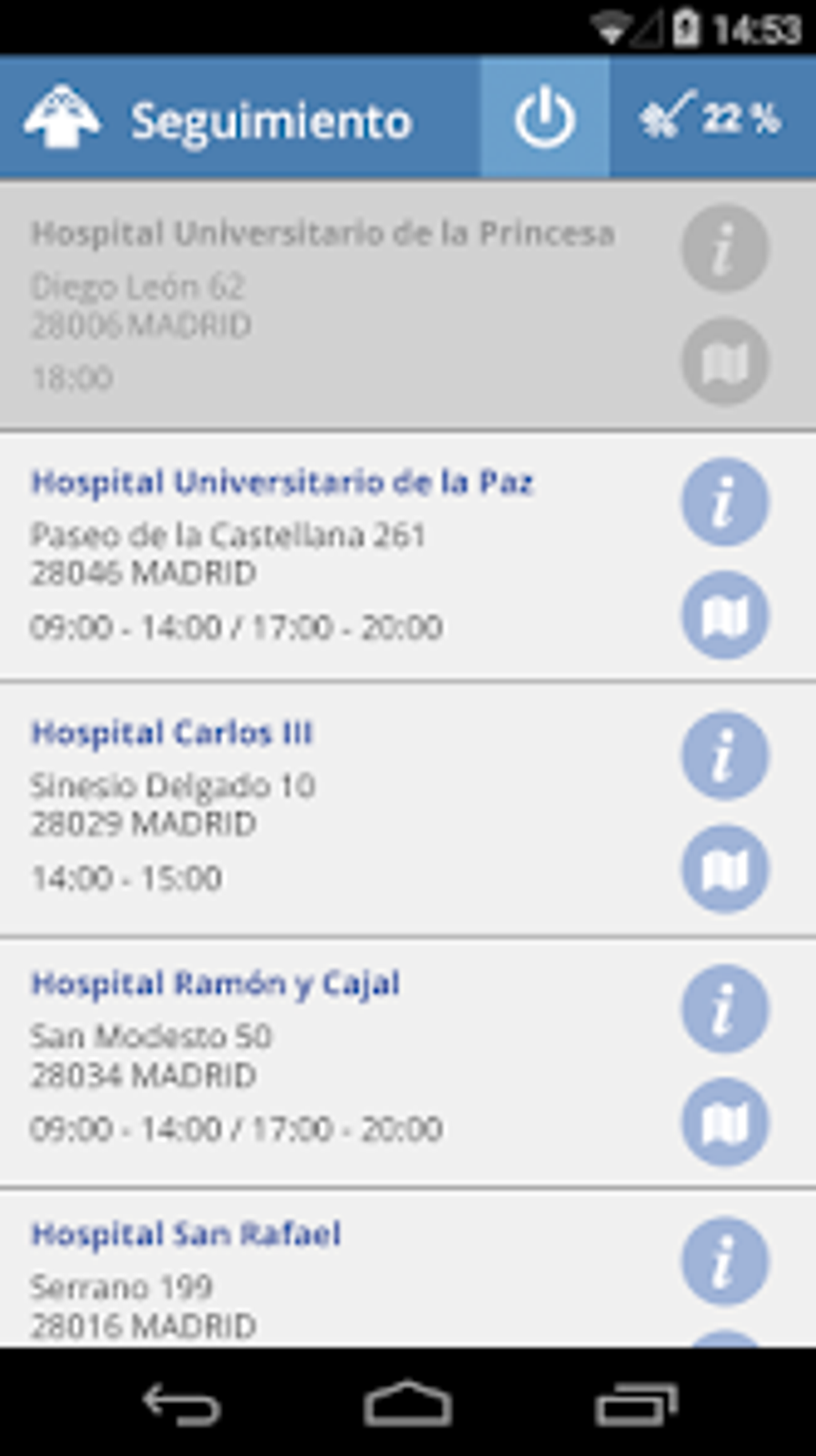This screenshot has height=1456, width=816.
Task: Open info for Hospital Universitario de la Paz
Action: point(725,502)
